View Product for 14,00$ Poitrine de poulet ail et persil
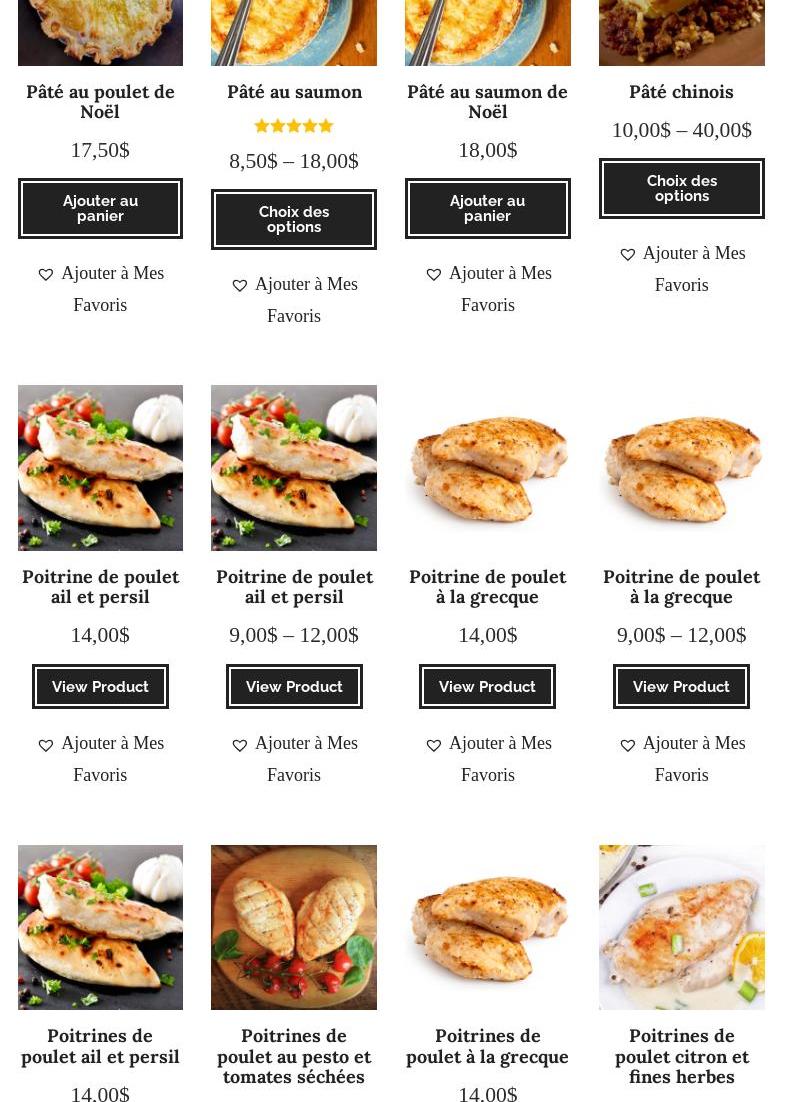 100,686
